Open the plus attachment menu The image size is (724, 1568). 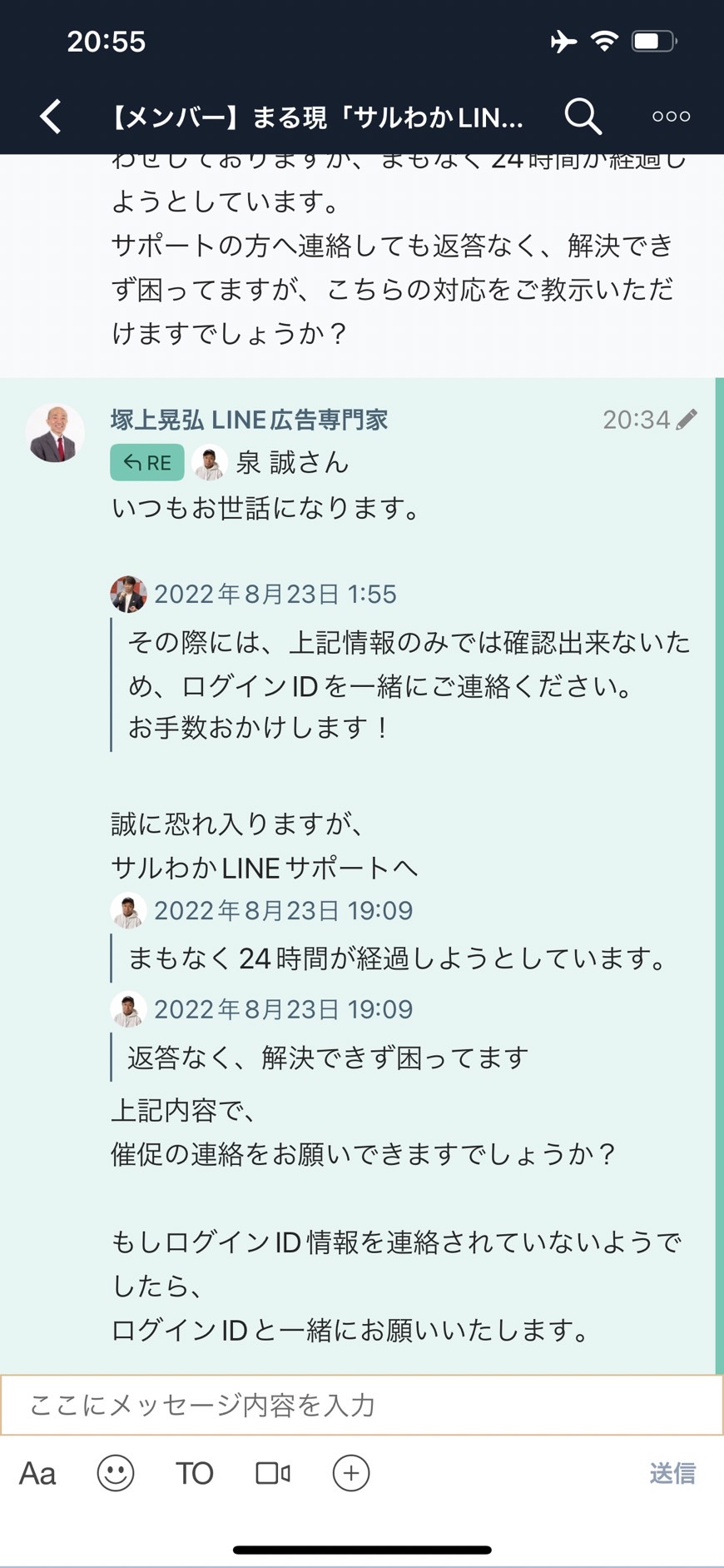[351, 1473]
